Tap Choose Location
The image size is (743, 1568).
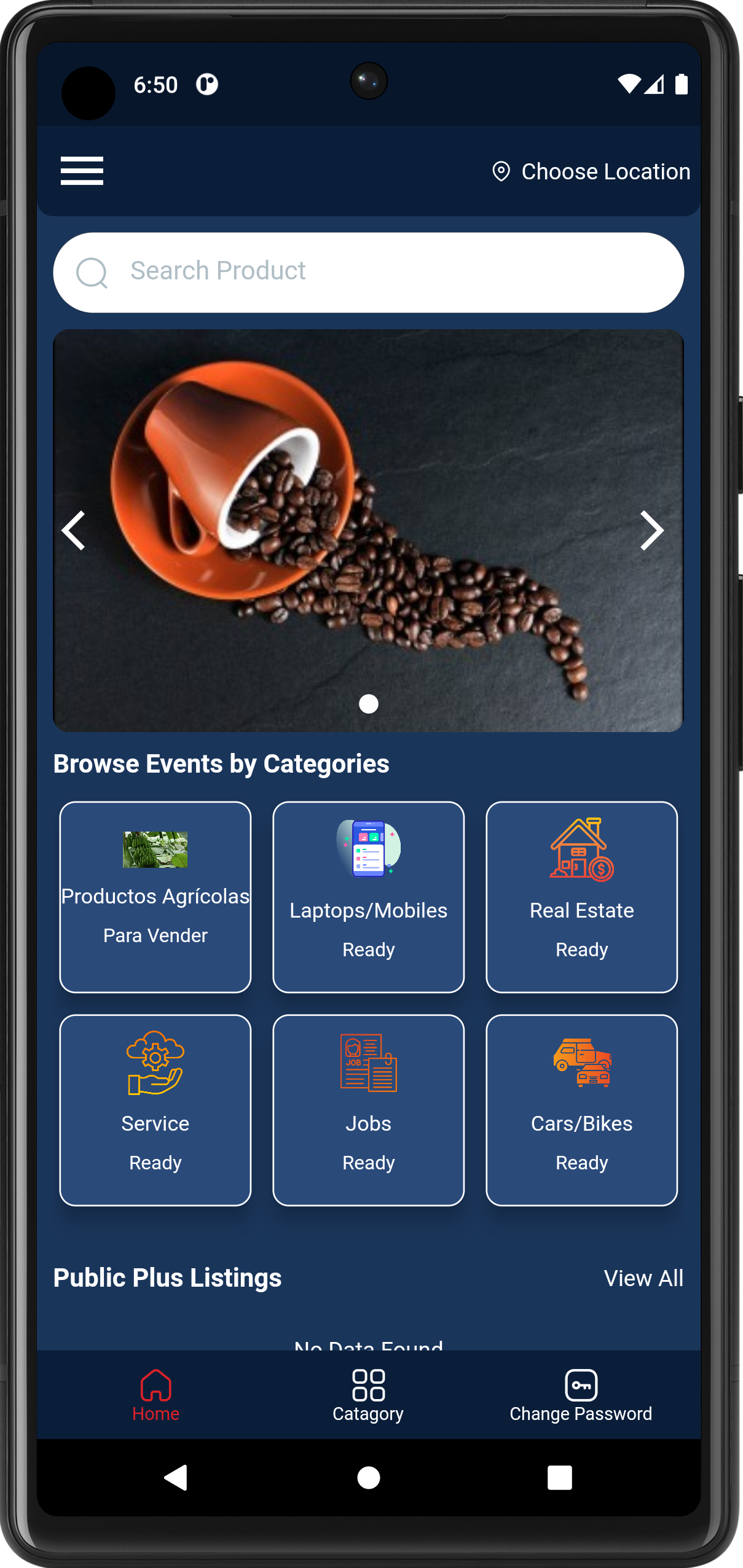[x=591, y=171]
